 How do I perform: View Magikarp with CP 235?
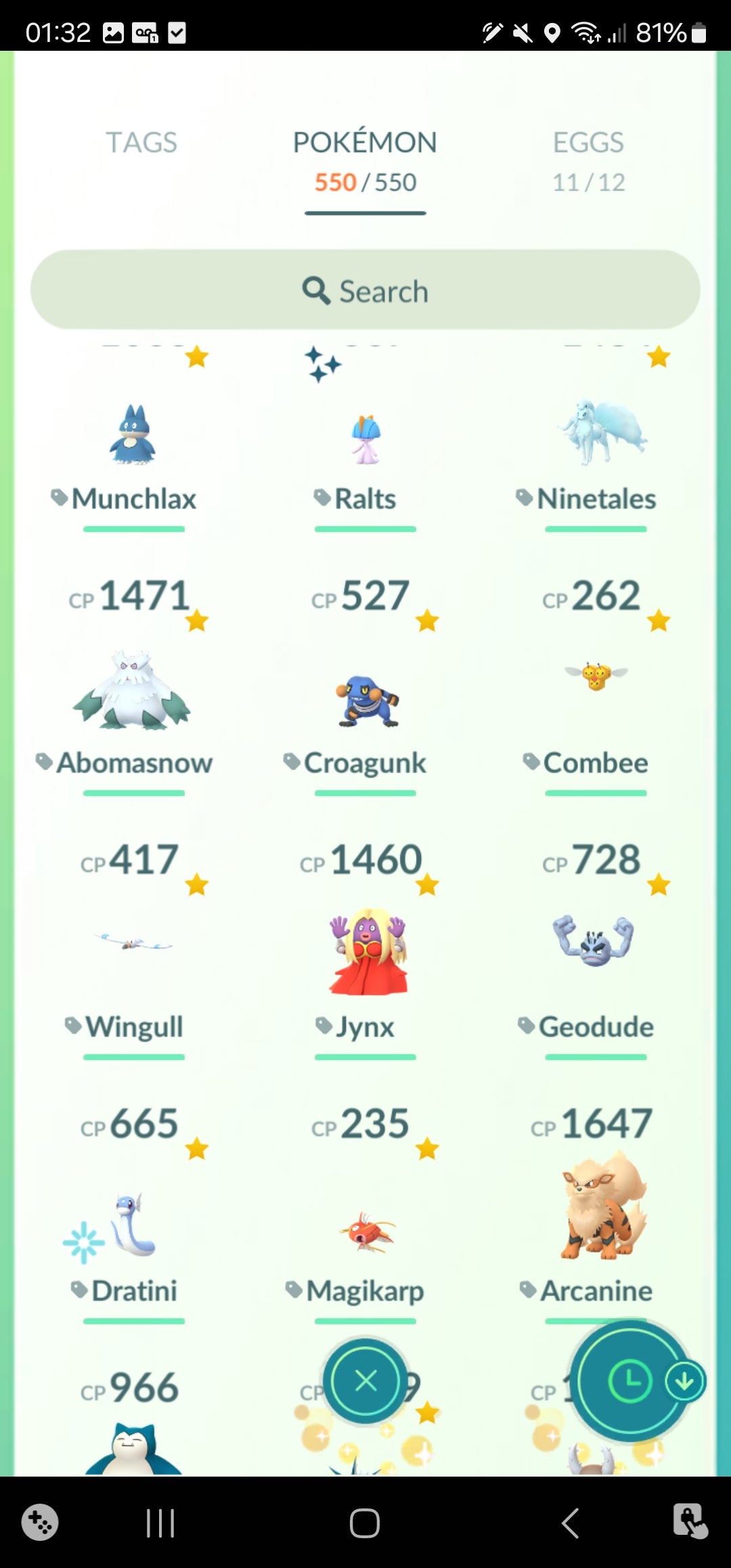click(x=367, y=1232)
